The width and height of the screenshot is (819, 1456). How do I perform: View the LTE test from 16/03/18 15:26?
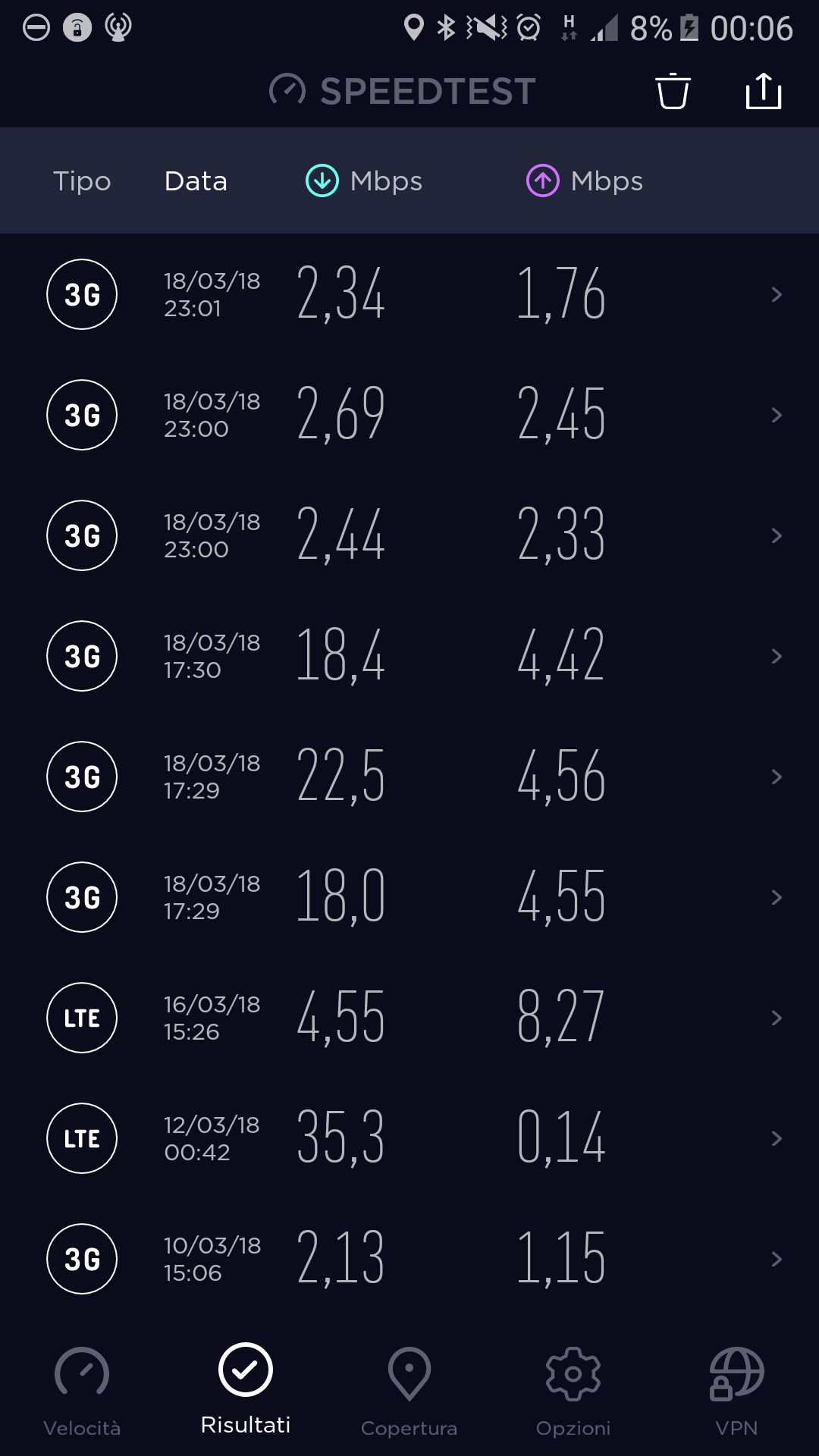pyautogui.click(x=409, y=1018)
